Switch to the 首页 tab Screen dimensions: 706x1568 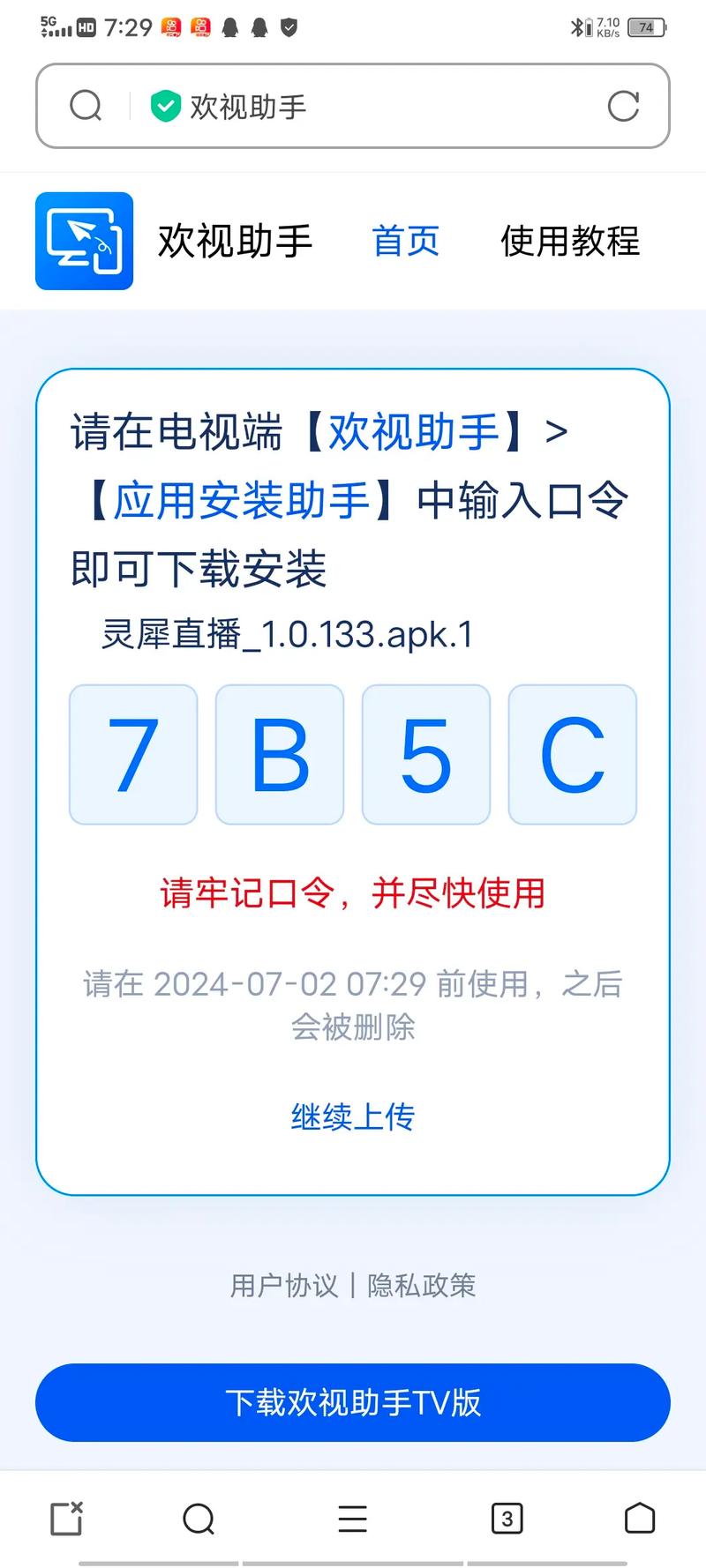coord(406,241)
